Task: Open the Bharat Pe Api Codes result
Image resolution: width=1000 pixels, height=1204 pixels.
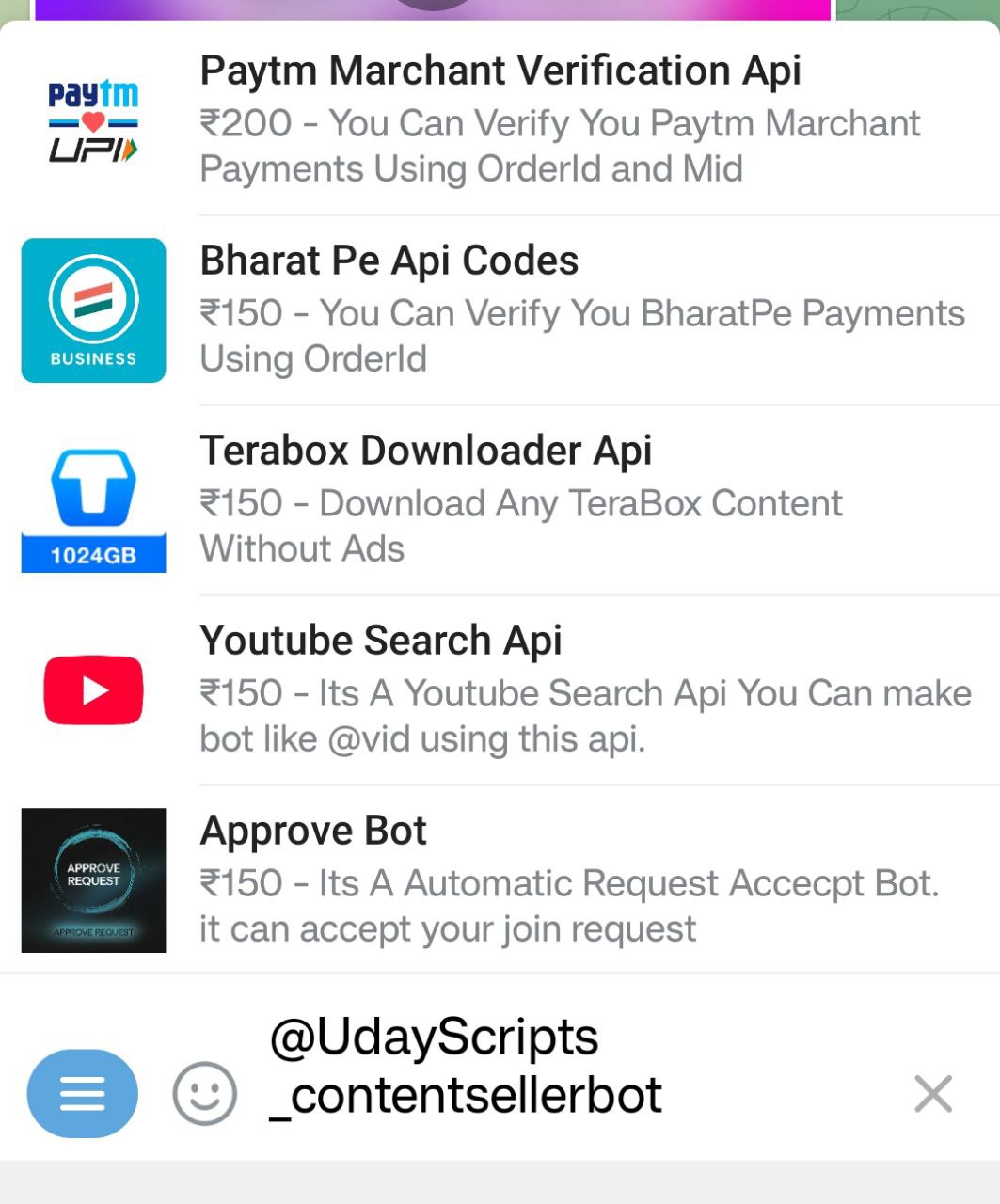Action: tap(500, 310)
